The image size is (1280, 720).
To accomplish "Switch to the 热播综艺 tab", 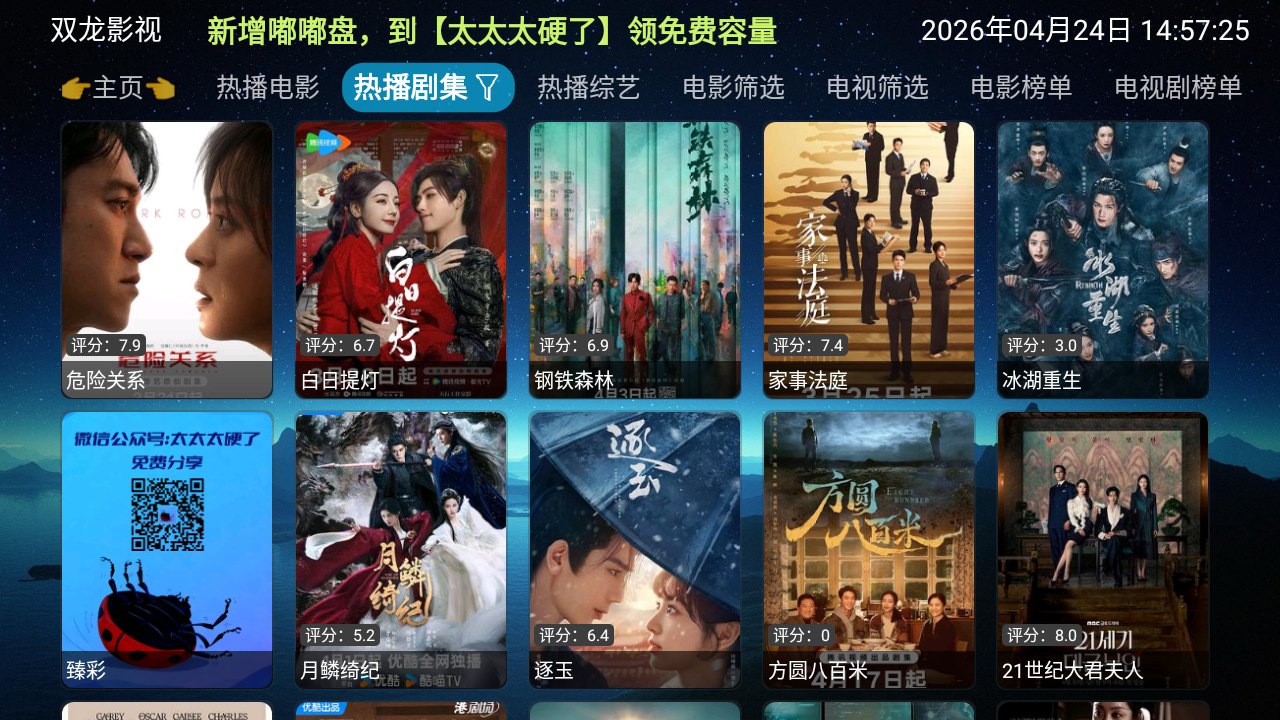I will (x=588, y=88).
